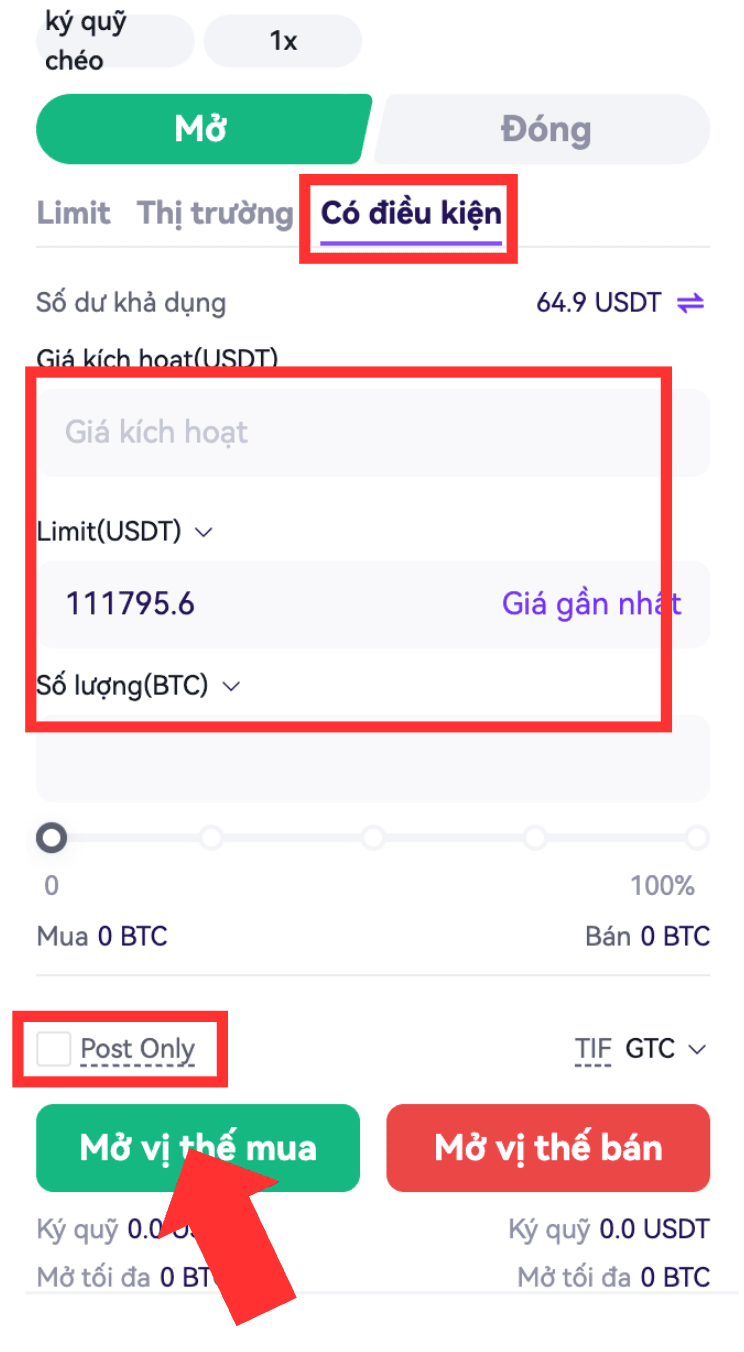Image resolution: width=744 pixels, height=1352 pixels.
Task: Change the 1x leverage setting
Action: coord(282,42)
